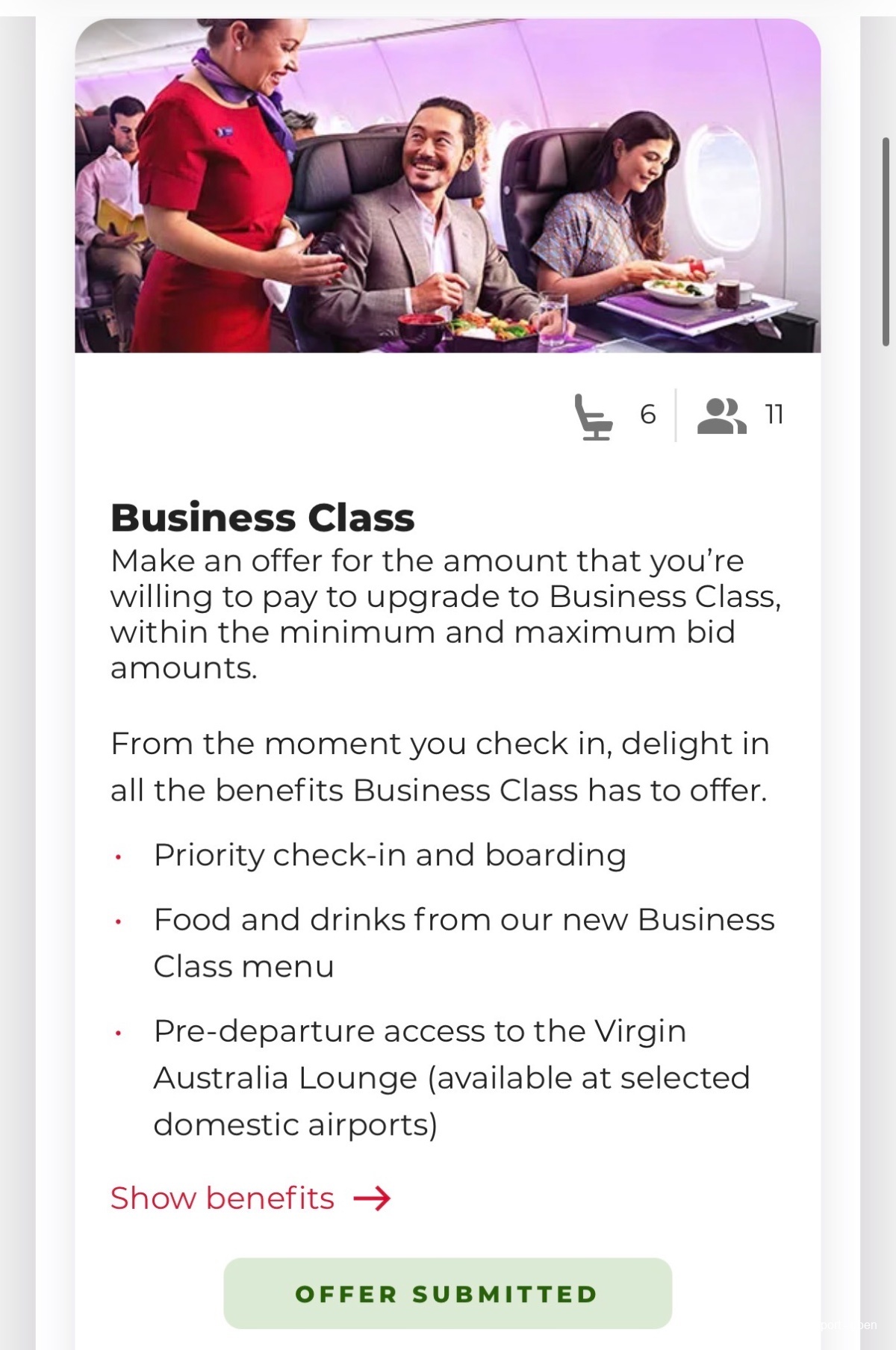Viewport: 896px width, 1350px height.
Task: Tap the Offer Submitted button
Action: pyautogui.click(x=447, y=1293)
